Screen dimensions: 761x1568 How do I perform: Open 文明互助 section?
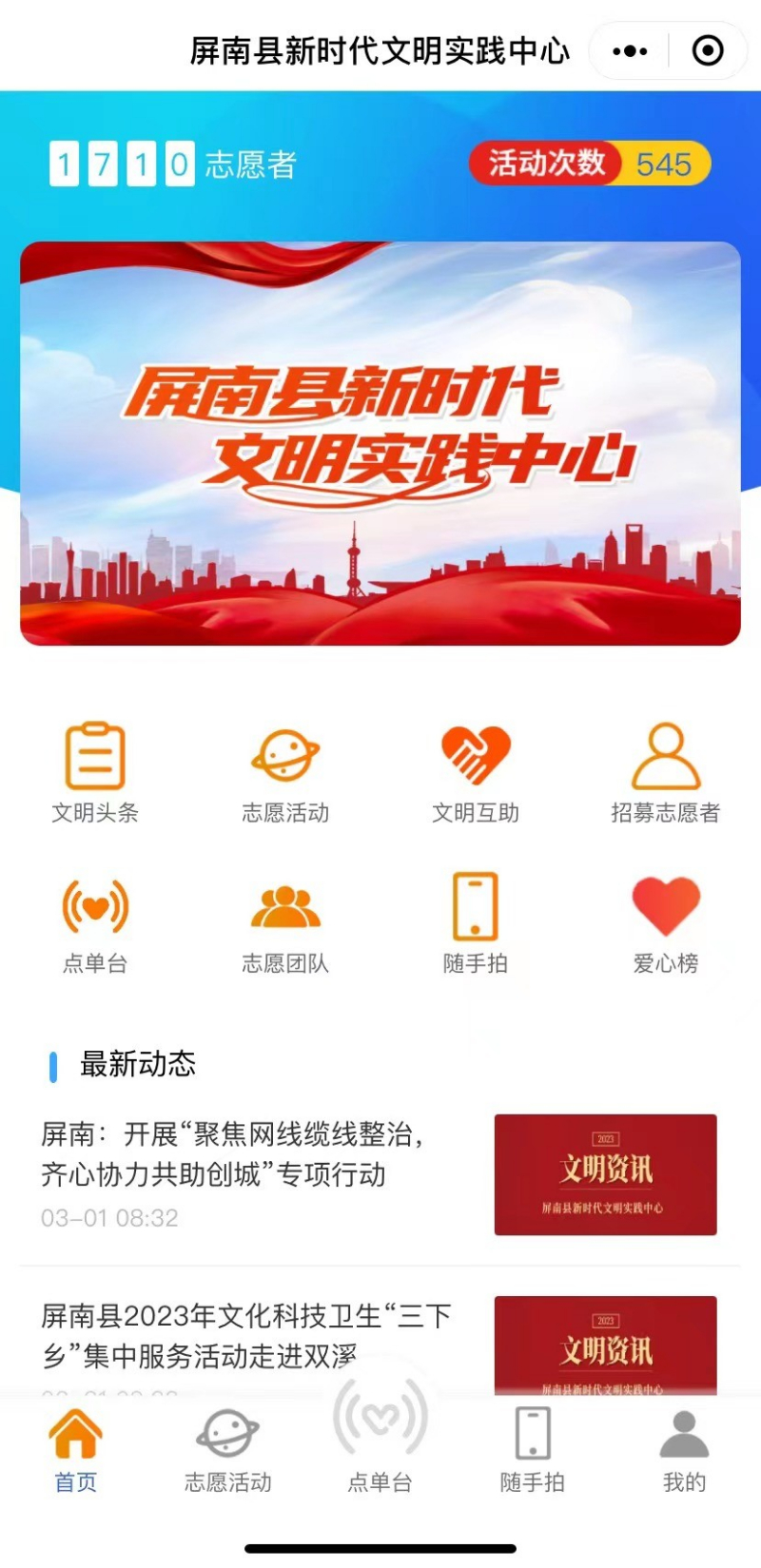(x=476, y=772)
